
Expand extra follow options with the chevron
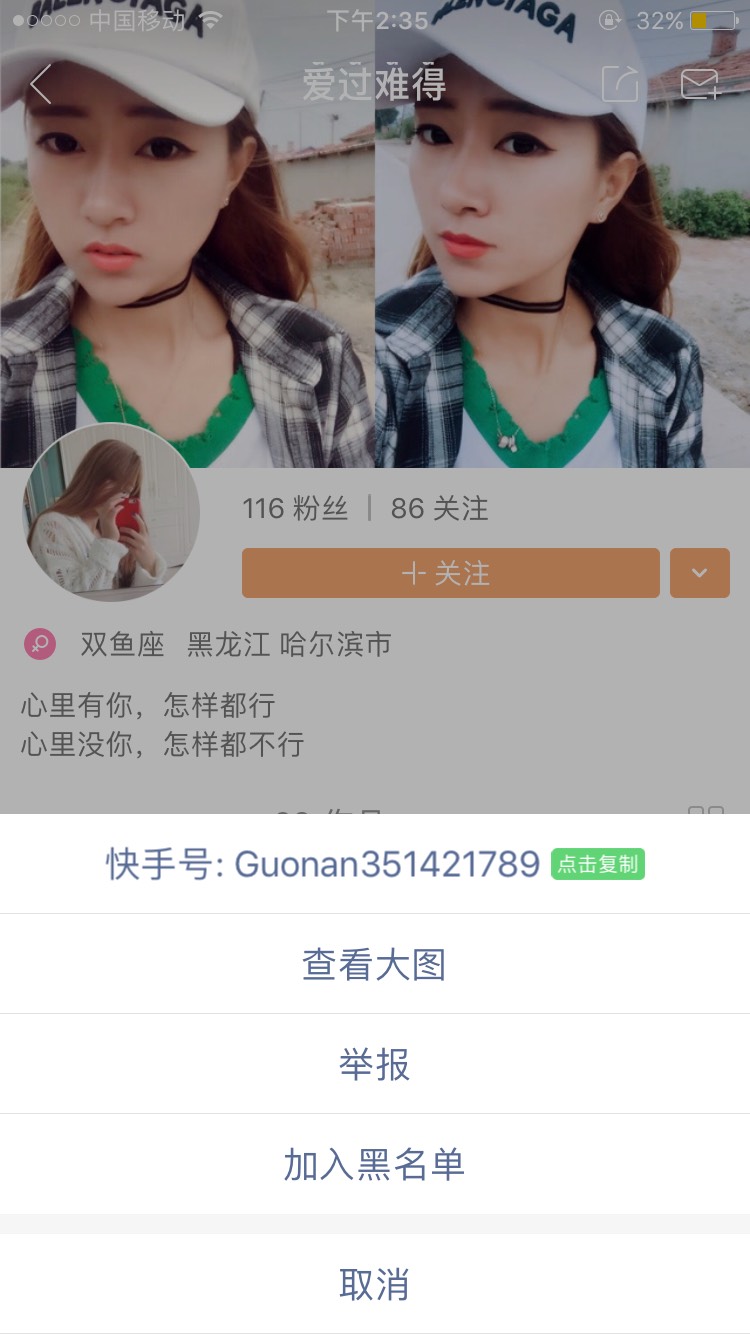click(699, 572)
